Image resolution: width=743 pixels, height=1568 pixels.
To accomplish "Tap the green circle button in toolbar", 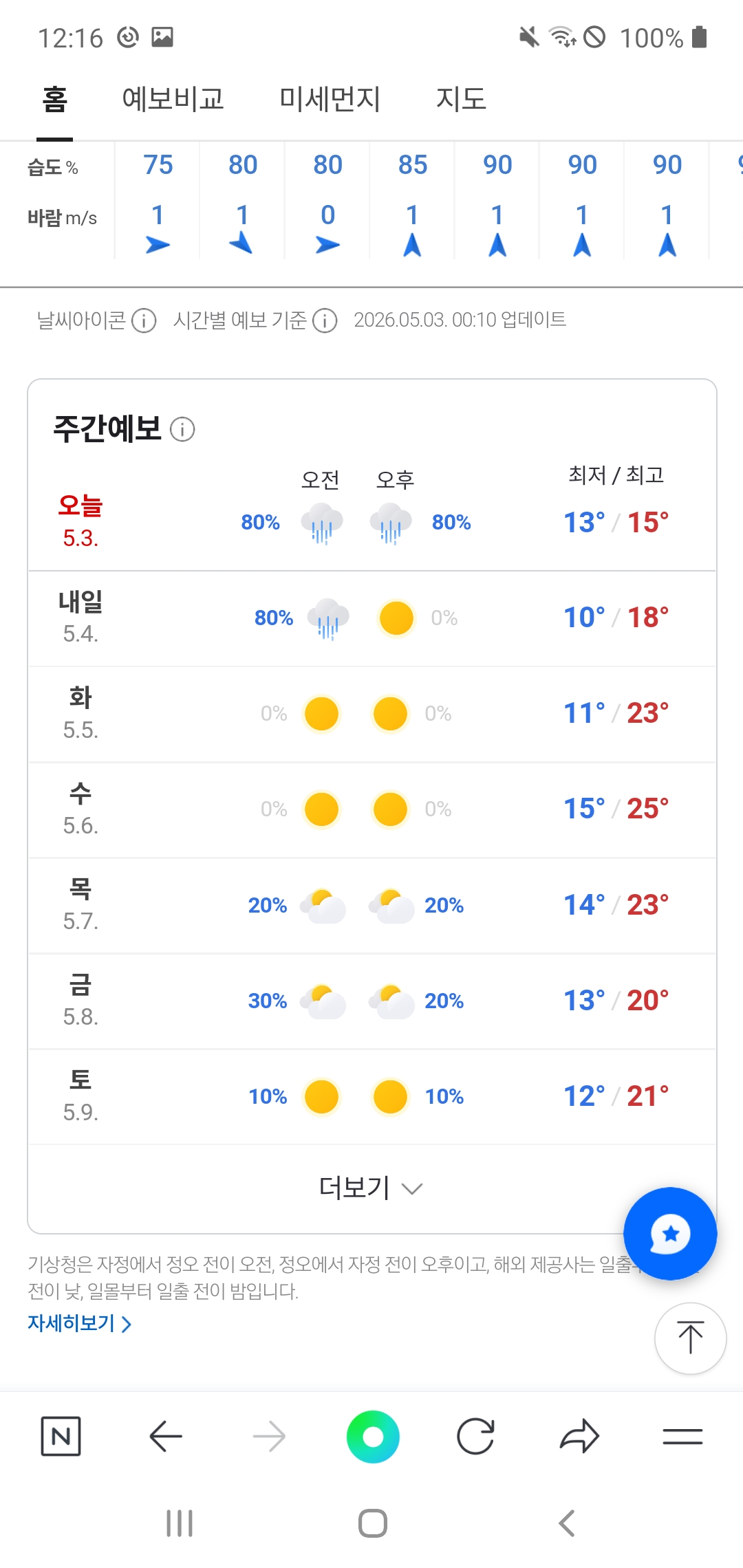I will coord(373,1436).
